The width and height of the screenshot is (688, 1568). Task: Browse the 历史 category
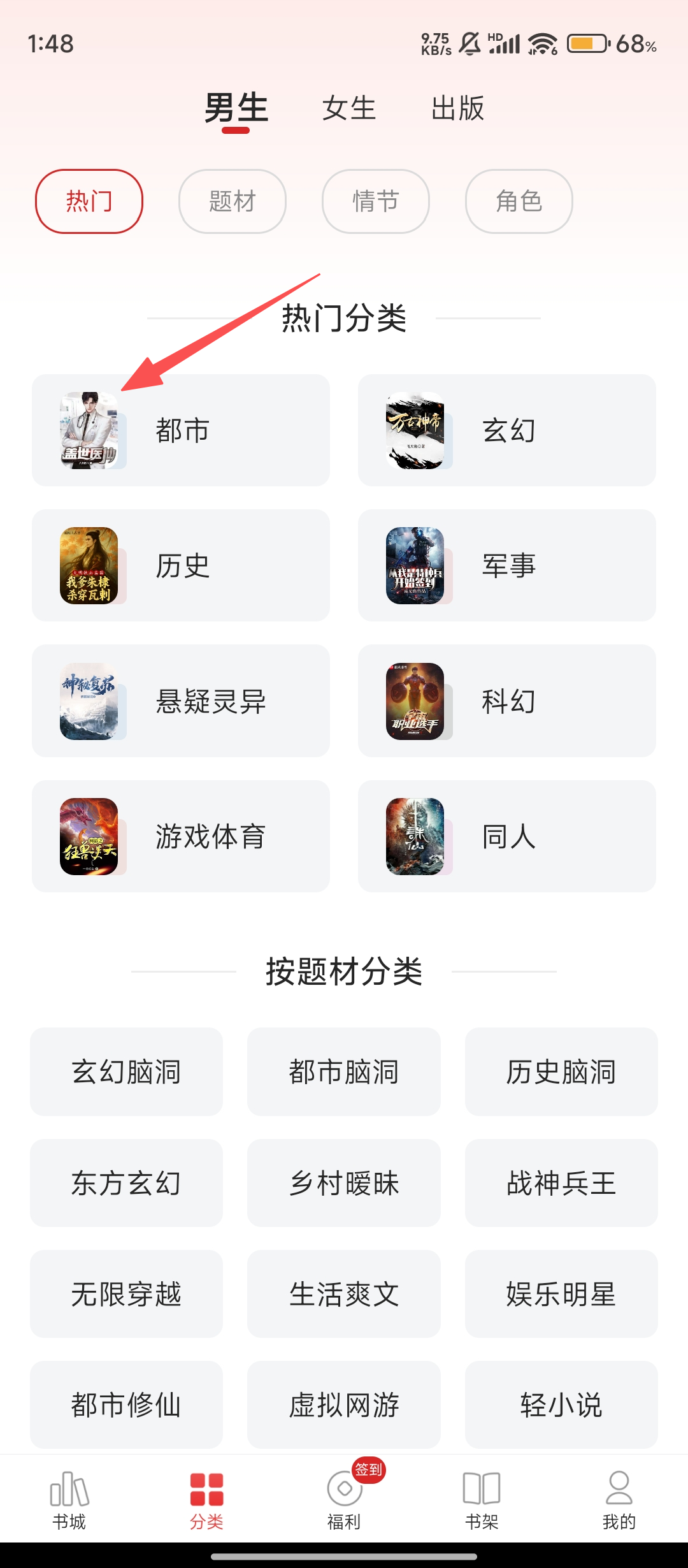click(181, 565)
